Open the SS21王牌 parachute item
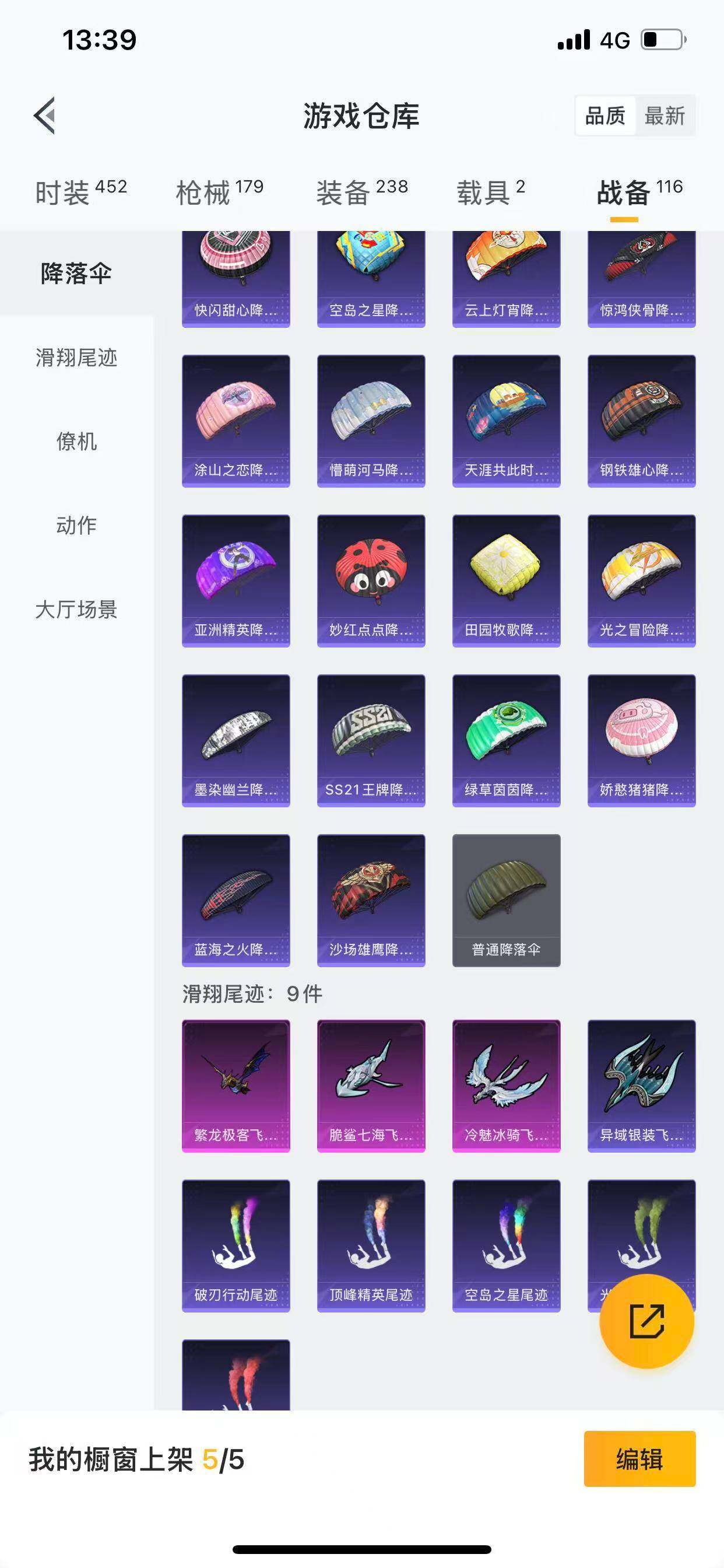The width and height of the screenshot is (724, 1568). (x=371, y=740)
